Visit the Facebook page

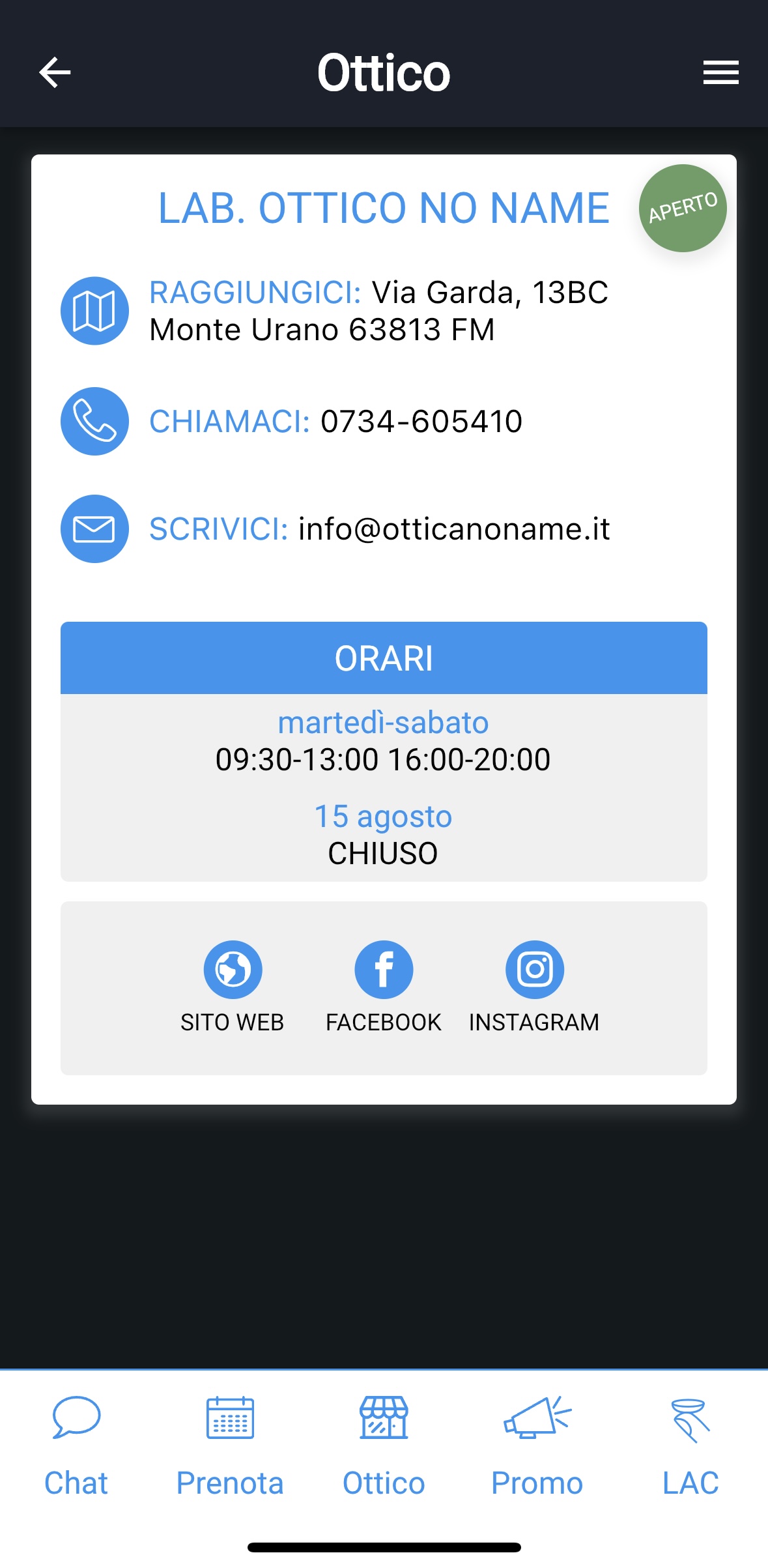384,970
